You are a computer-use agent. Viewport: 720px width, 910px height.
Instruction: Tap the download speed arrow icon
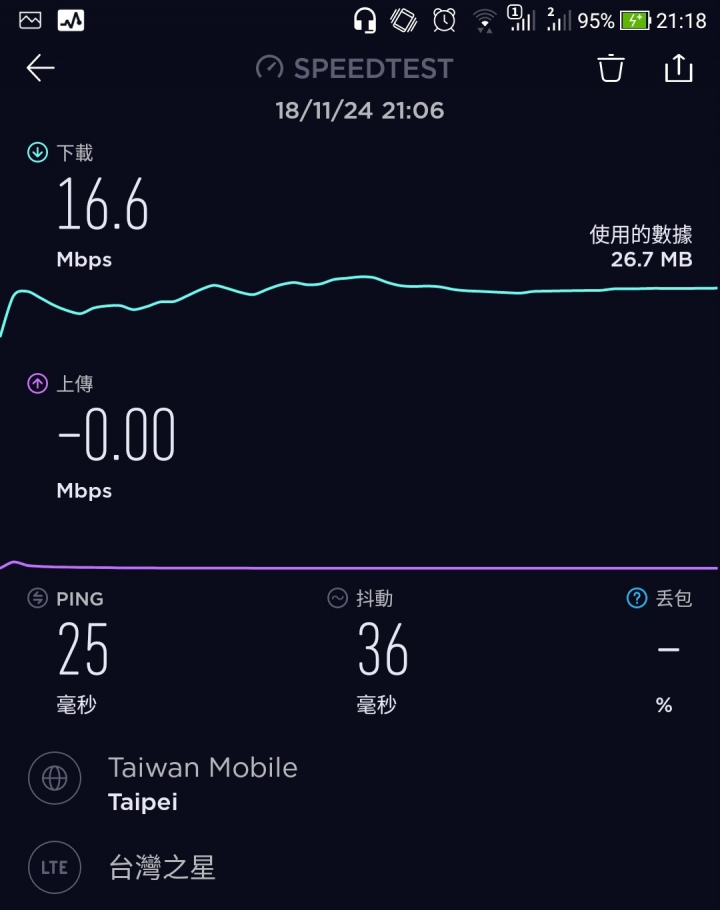tap(38, 152)
